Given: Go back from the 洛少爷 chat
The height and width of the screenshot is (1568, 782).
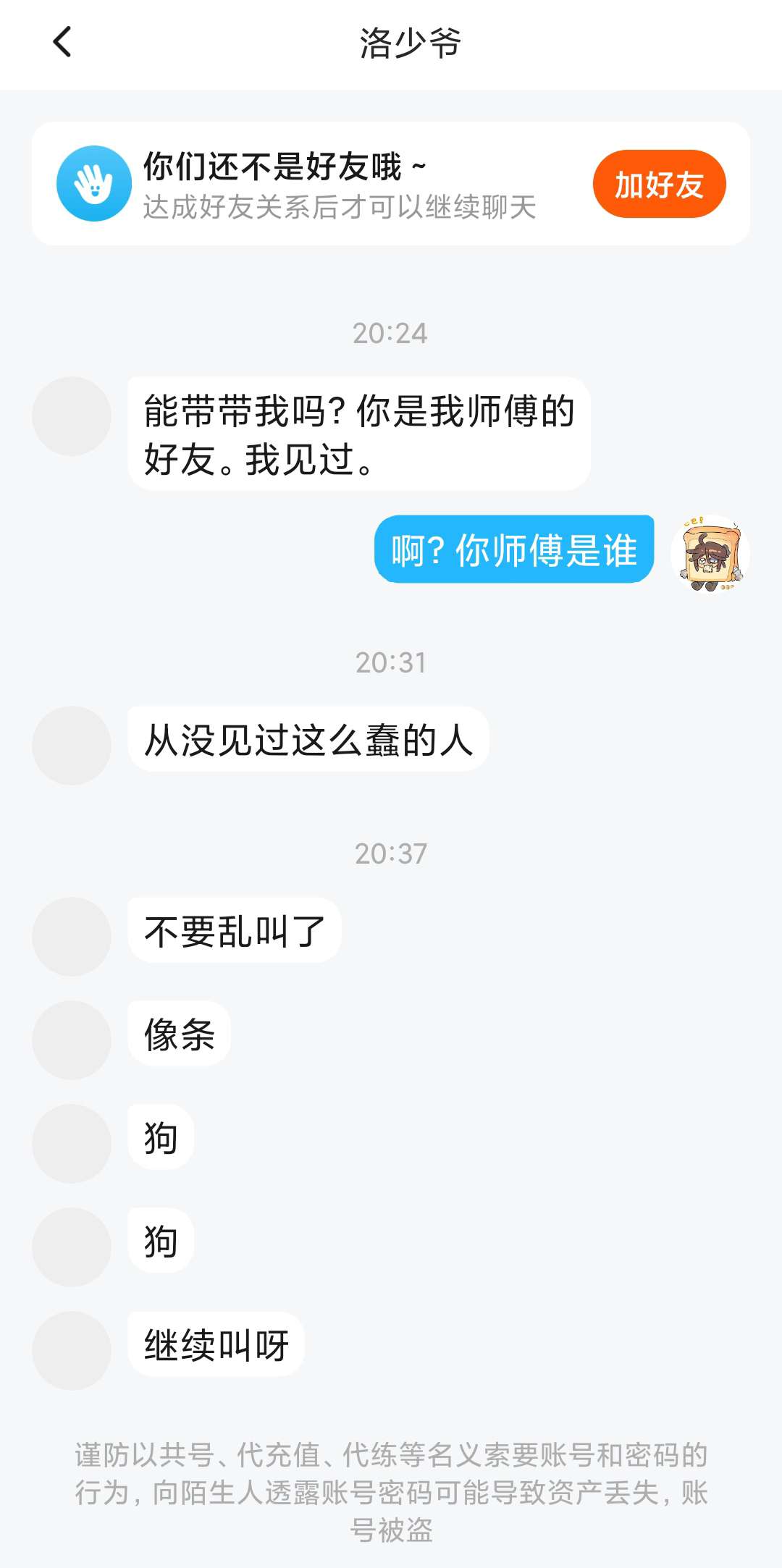Looking at the screenshot, I should (x=63, y=42).
